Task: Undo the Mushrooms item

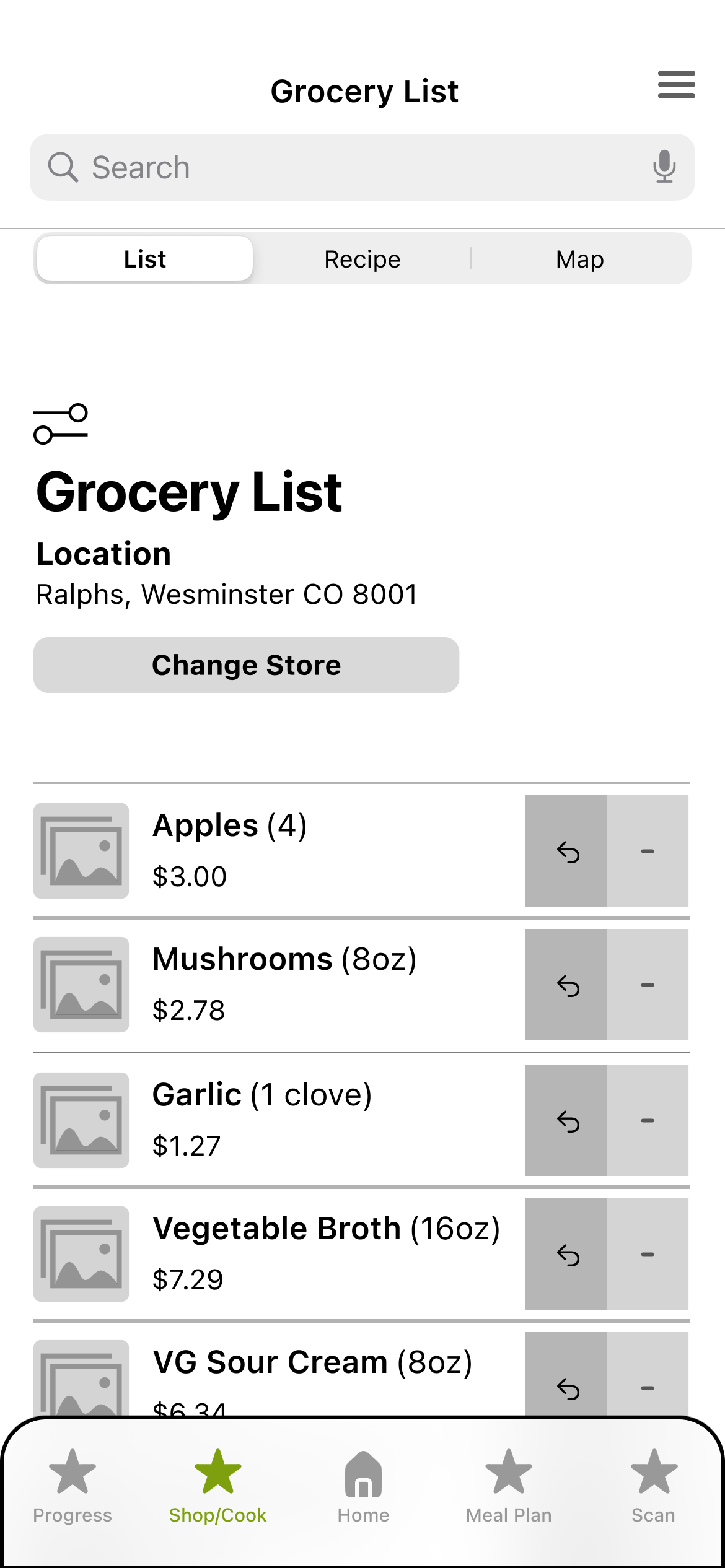Action: pos(566,985)
